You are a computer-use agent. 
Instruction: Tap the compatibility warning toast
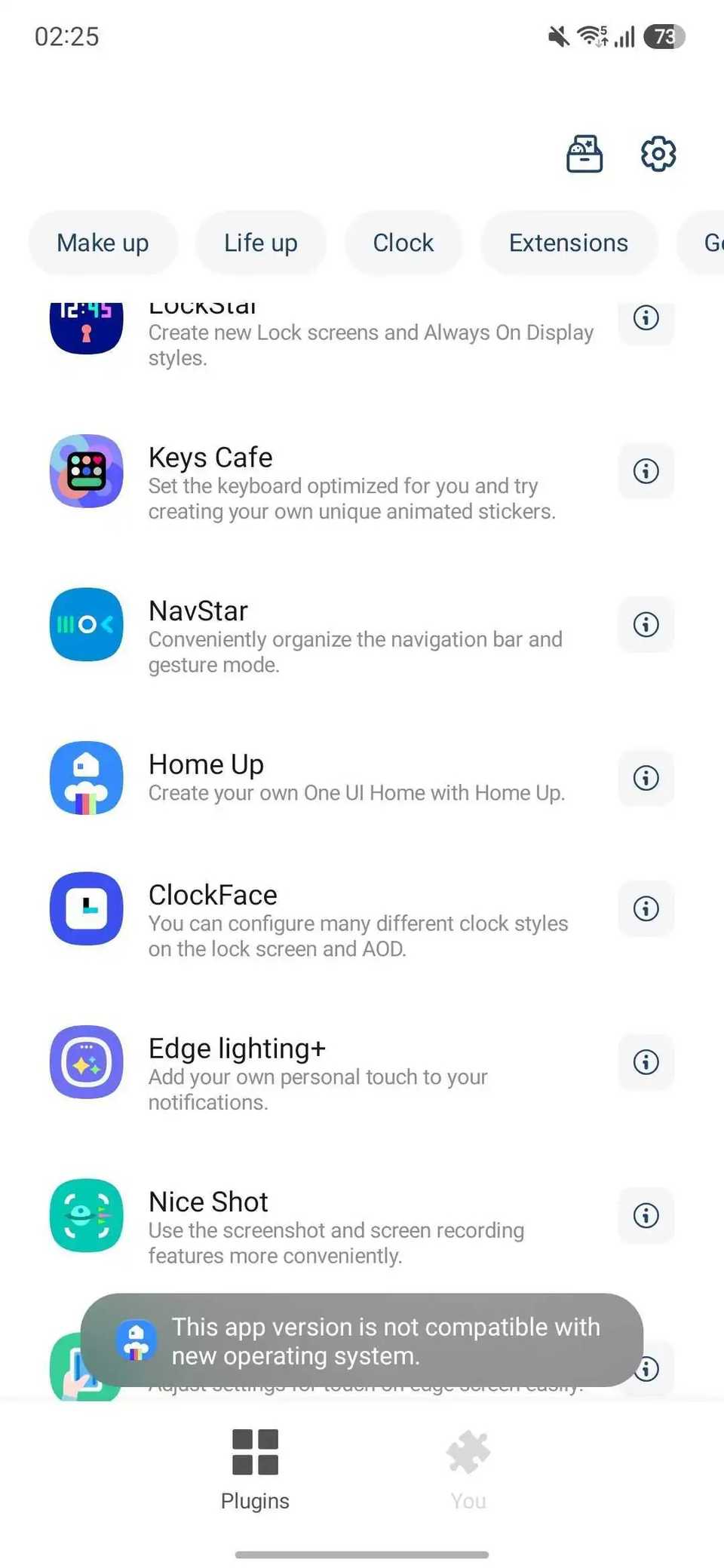click(365, 1341)
